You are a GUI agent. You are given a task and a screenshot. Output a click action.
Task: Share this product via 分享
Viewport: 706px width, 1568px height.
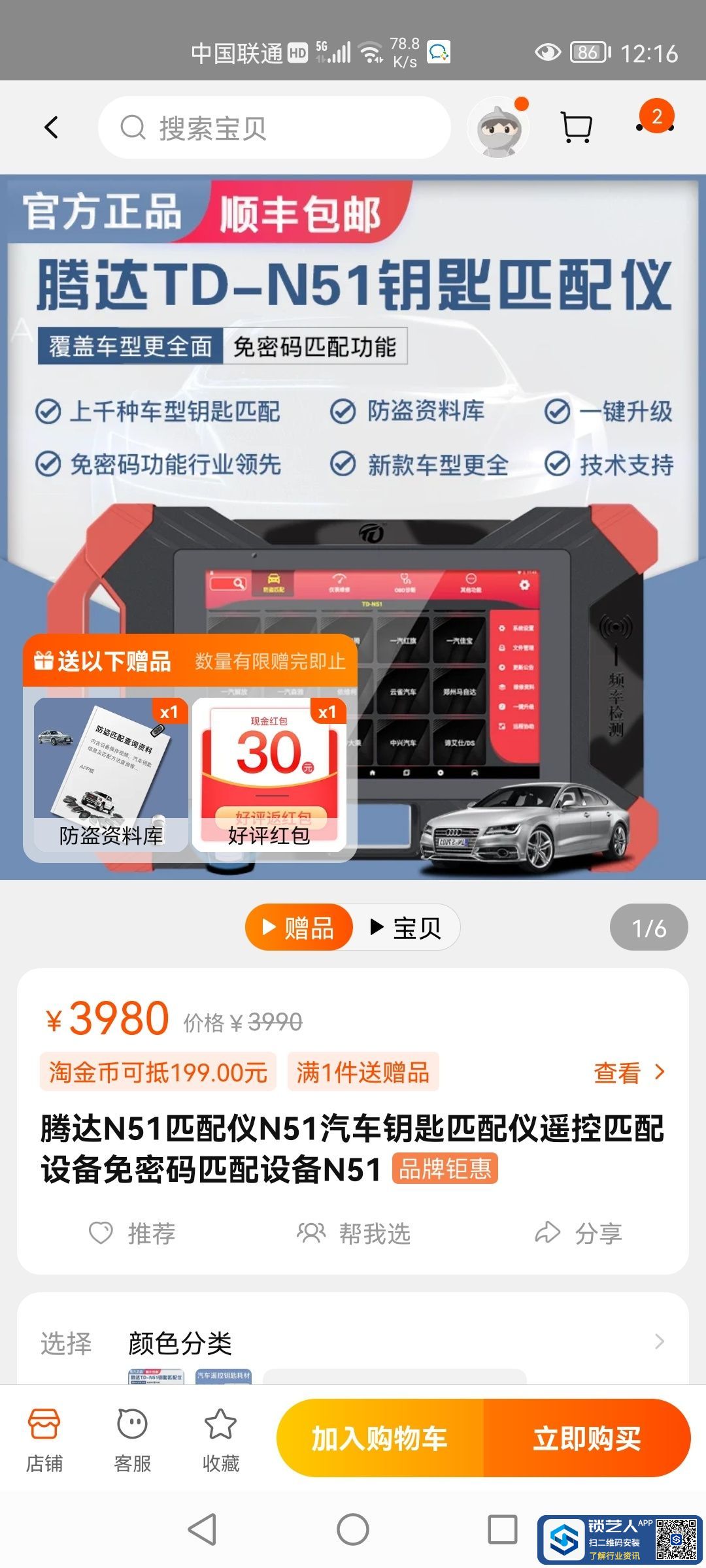tap(578, 1233)
